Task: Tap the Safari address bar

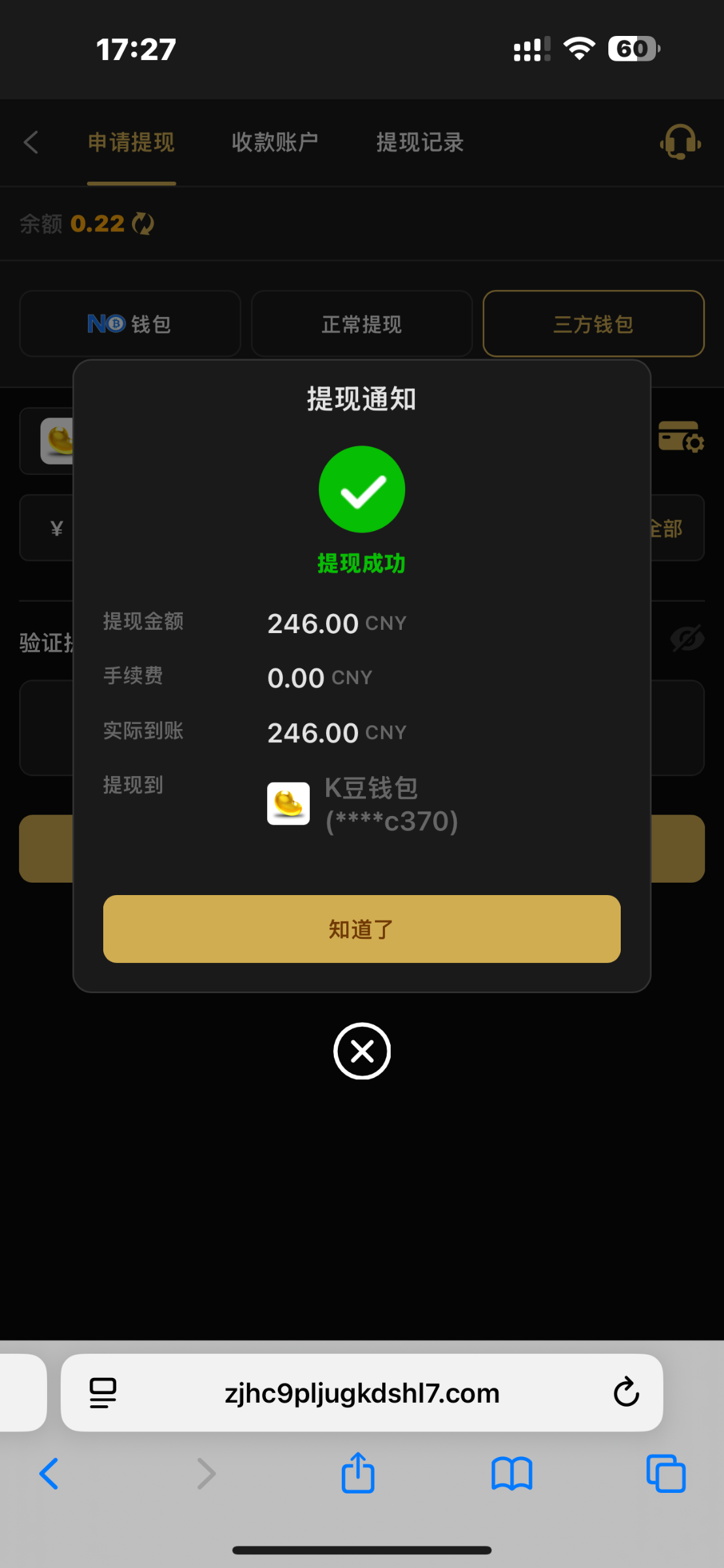Action: pos(361,1392)
